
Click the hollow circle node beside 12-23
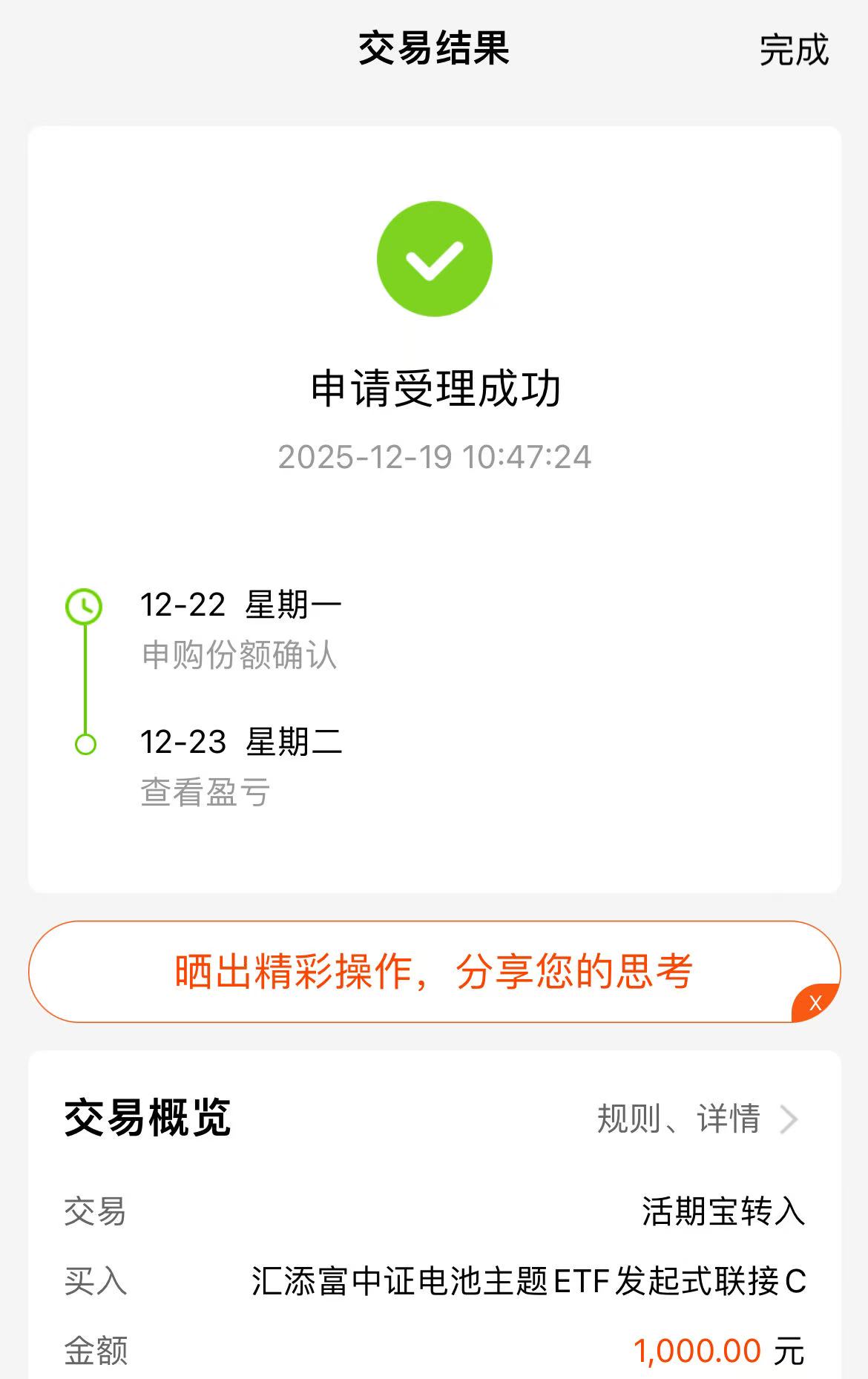point(85,743)
